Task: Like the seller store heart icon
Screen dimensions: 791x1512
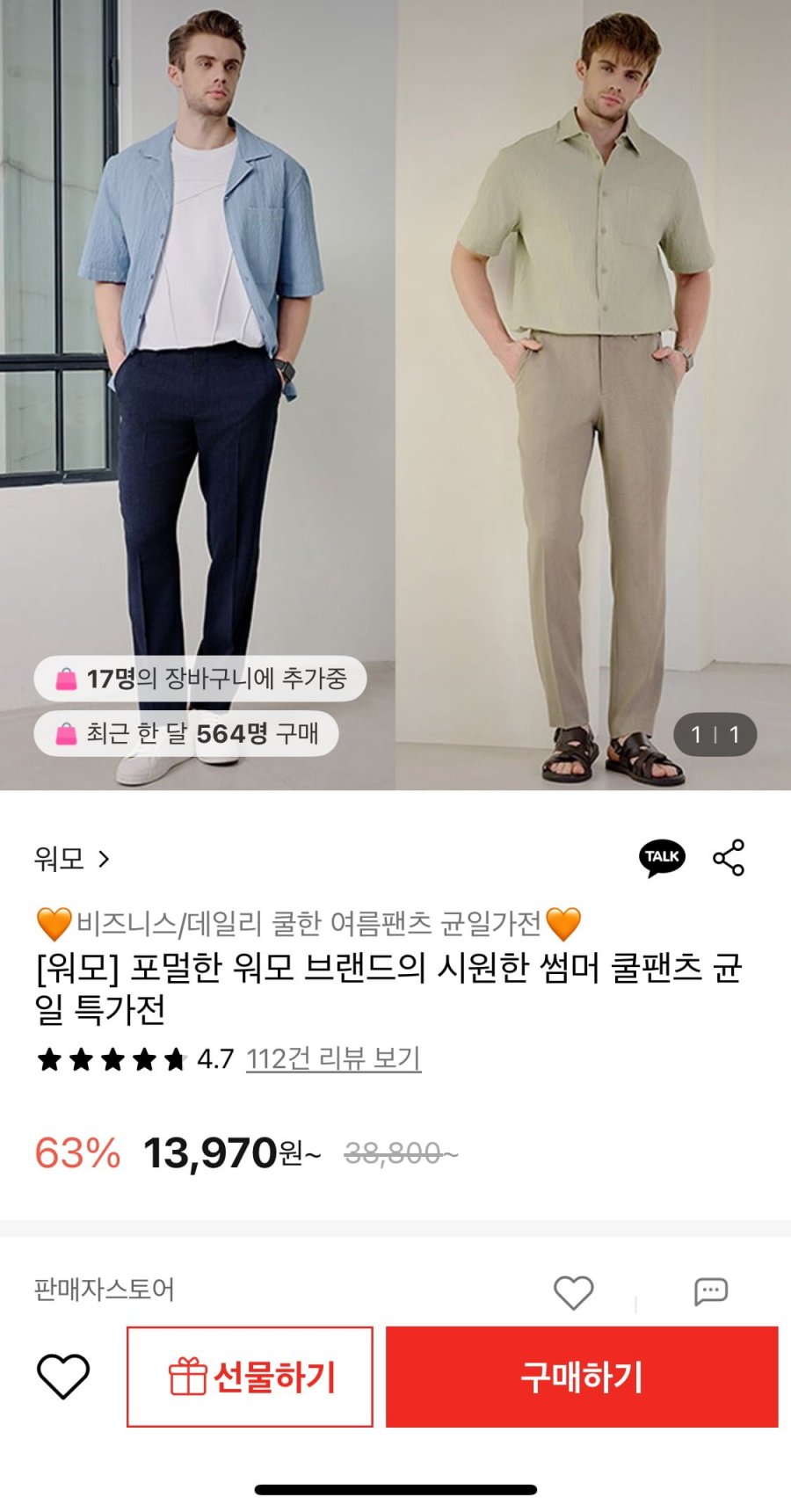Action: pos(574,1292)
